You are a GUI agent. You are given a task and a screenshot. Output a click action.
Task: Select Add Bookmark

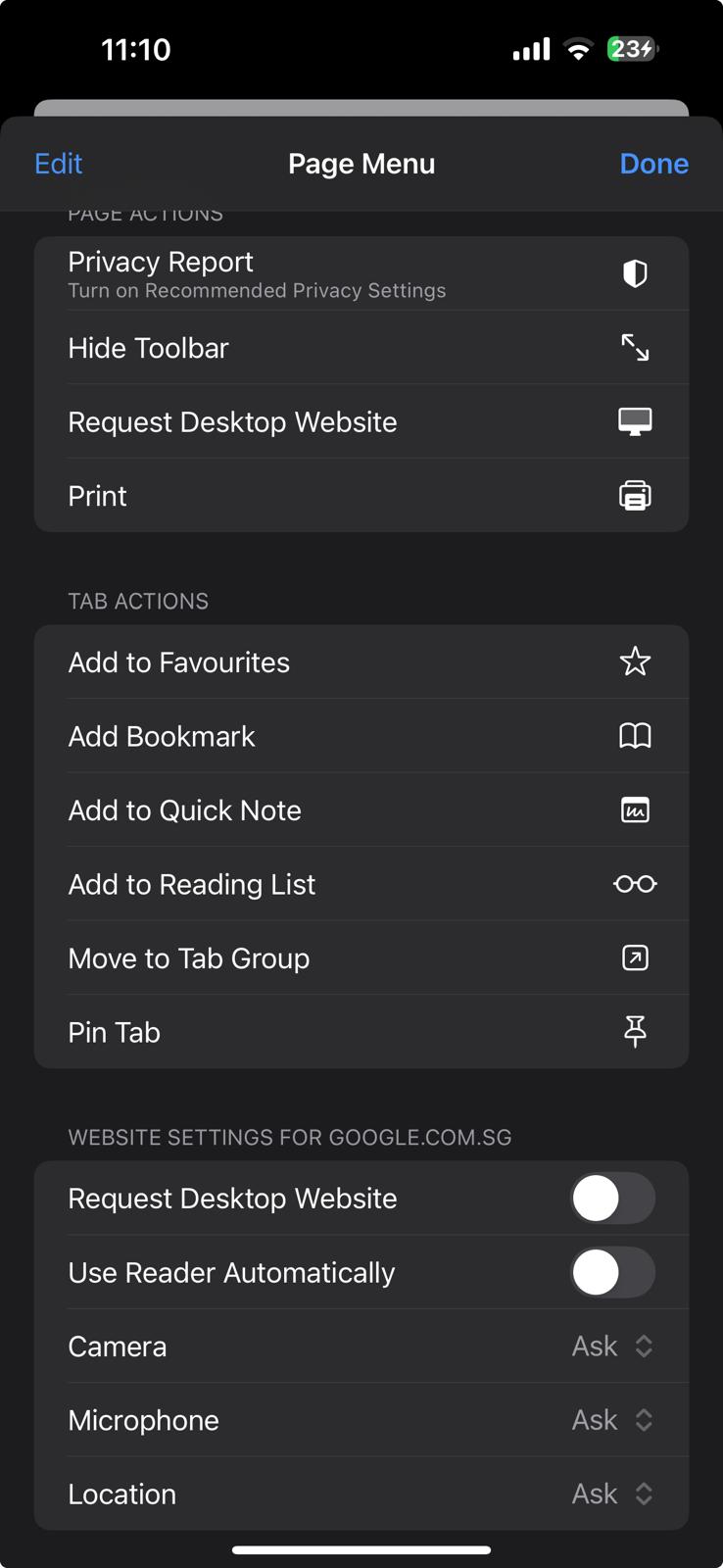tap(361, 736)
